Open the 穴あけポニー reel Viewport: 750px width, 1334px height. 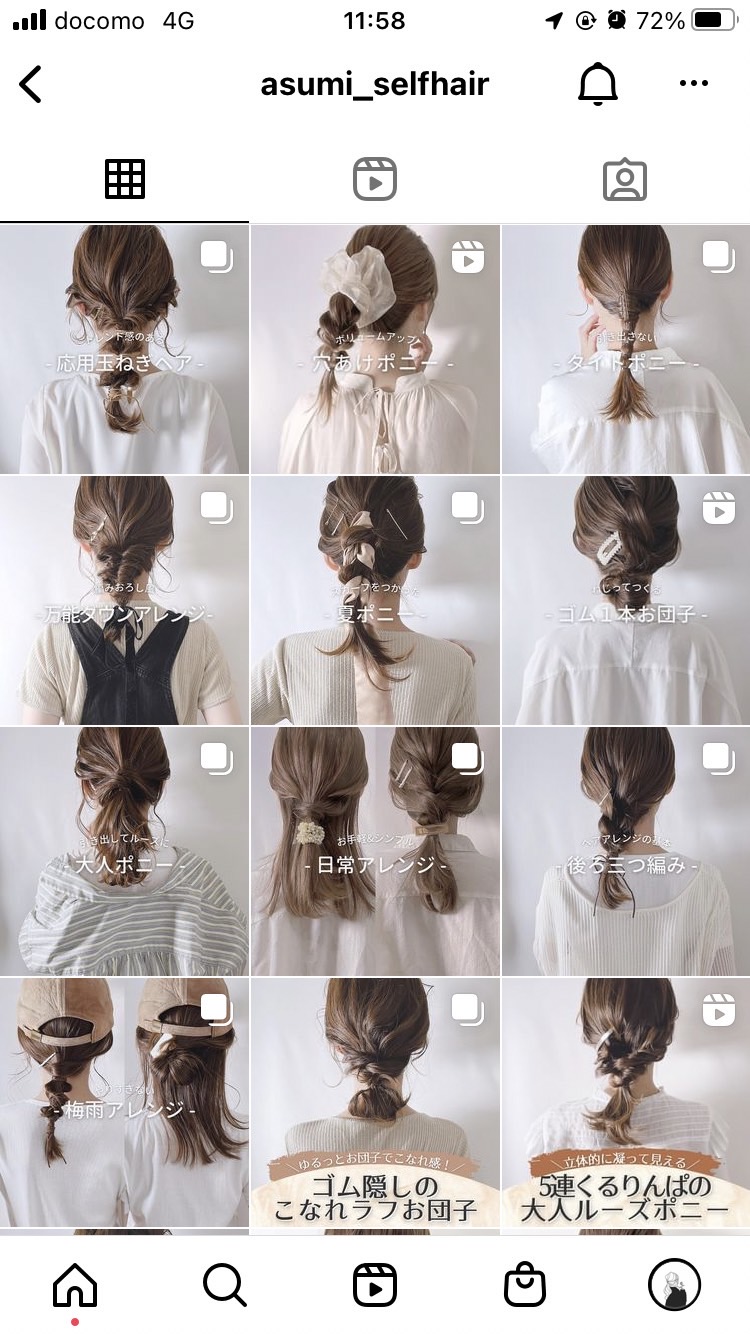[375, 349]
